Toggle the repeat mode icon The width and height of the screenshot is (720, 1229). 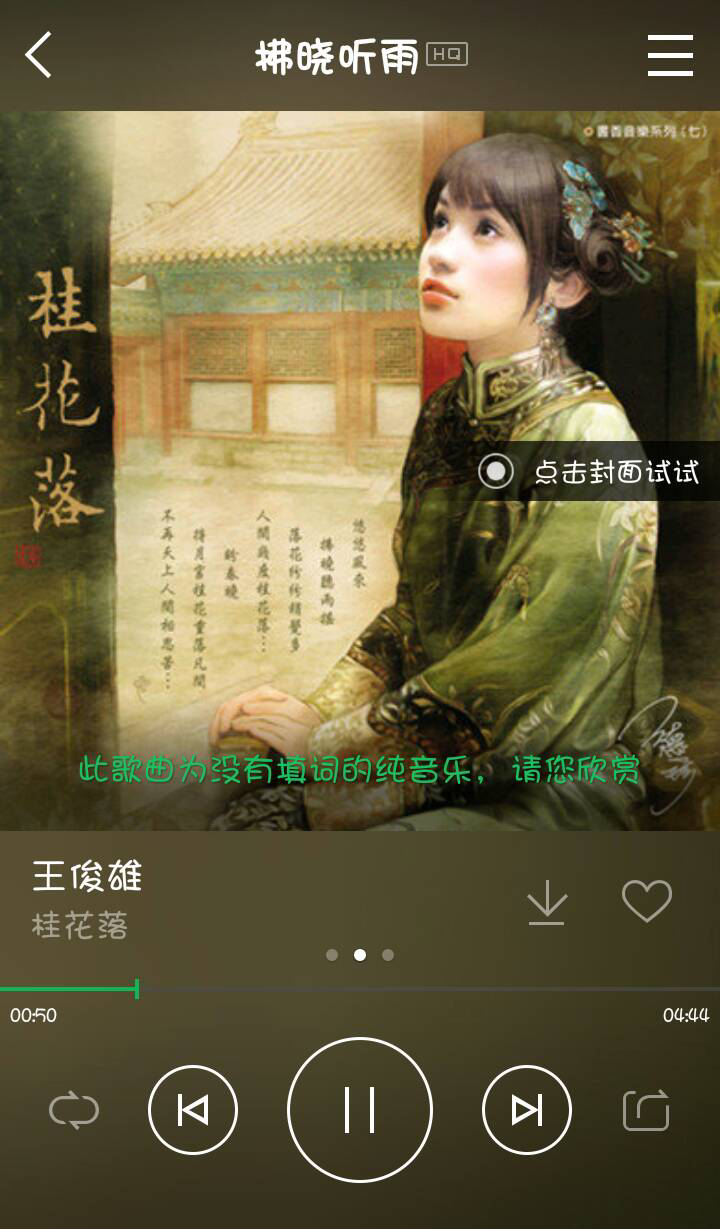point(74,1111)
